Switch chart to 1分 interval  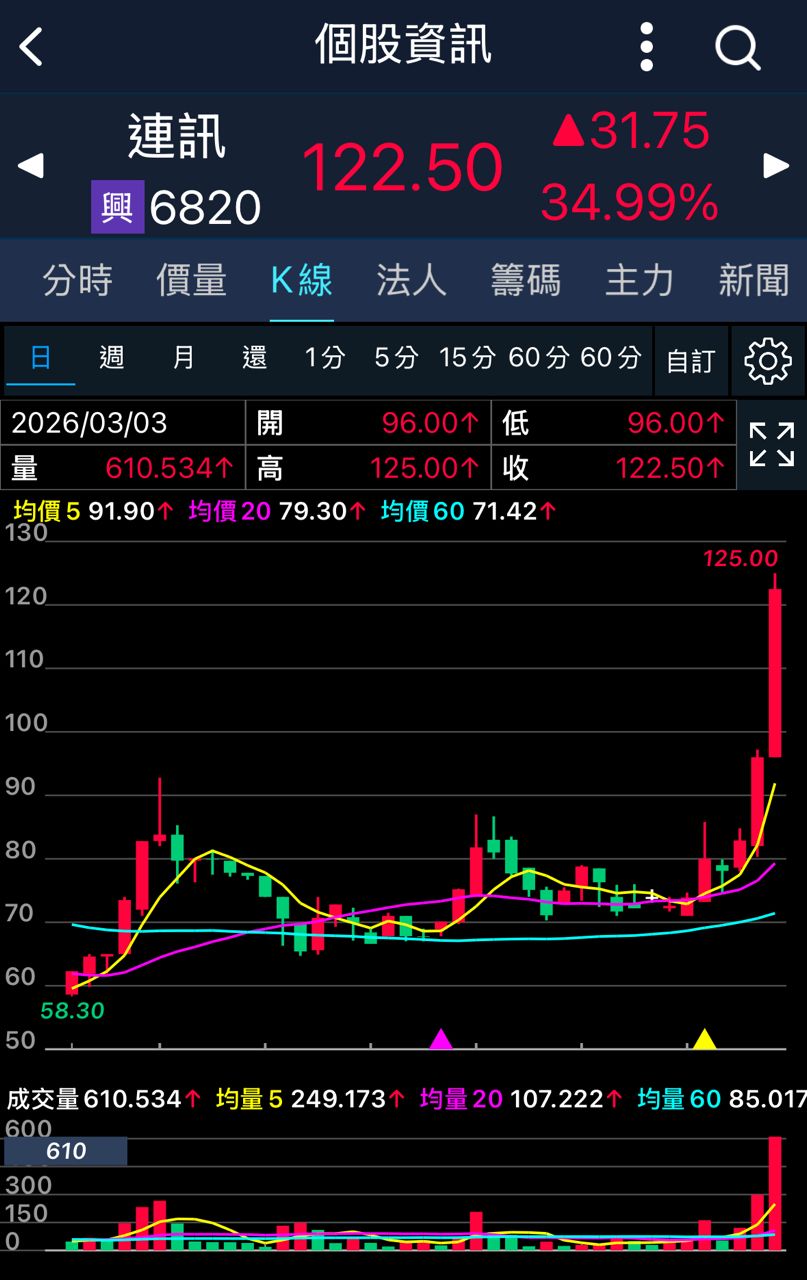pos(325,357)
